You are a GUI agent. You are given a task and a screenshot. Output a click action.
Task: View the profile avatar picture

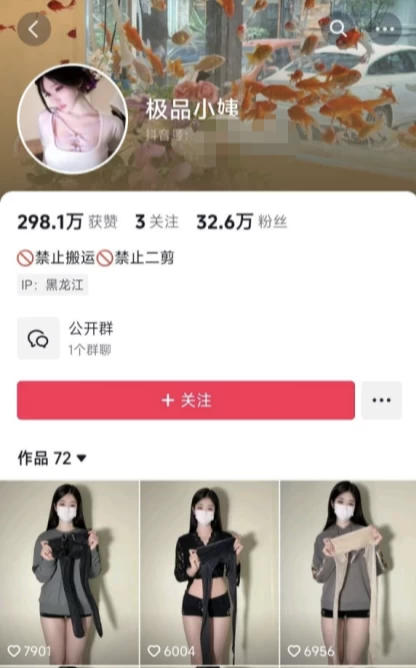click(x=72, y=119)
